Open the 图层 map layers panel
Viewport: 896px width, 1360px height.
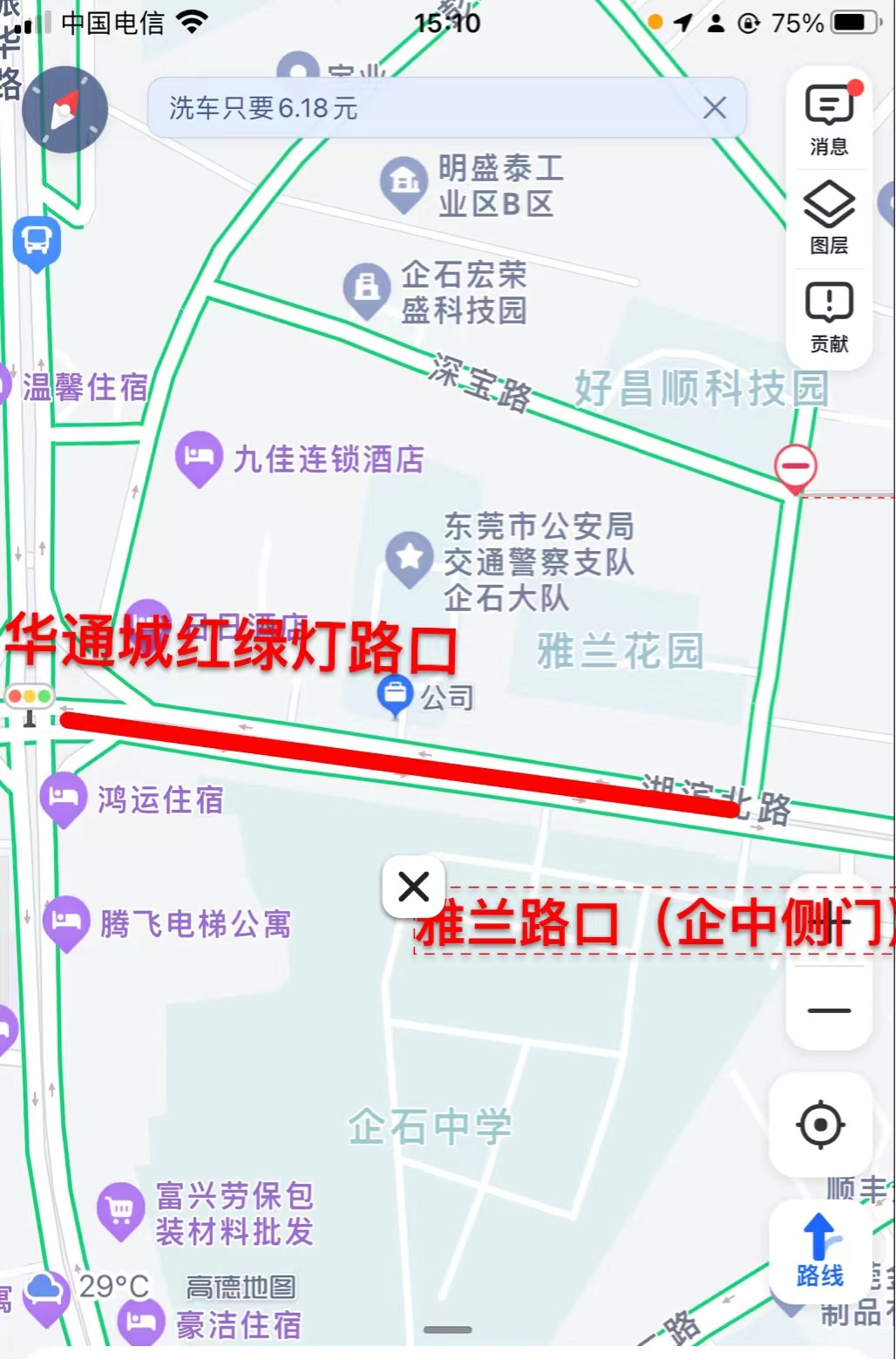click(x=829, y=217)
